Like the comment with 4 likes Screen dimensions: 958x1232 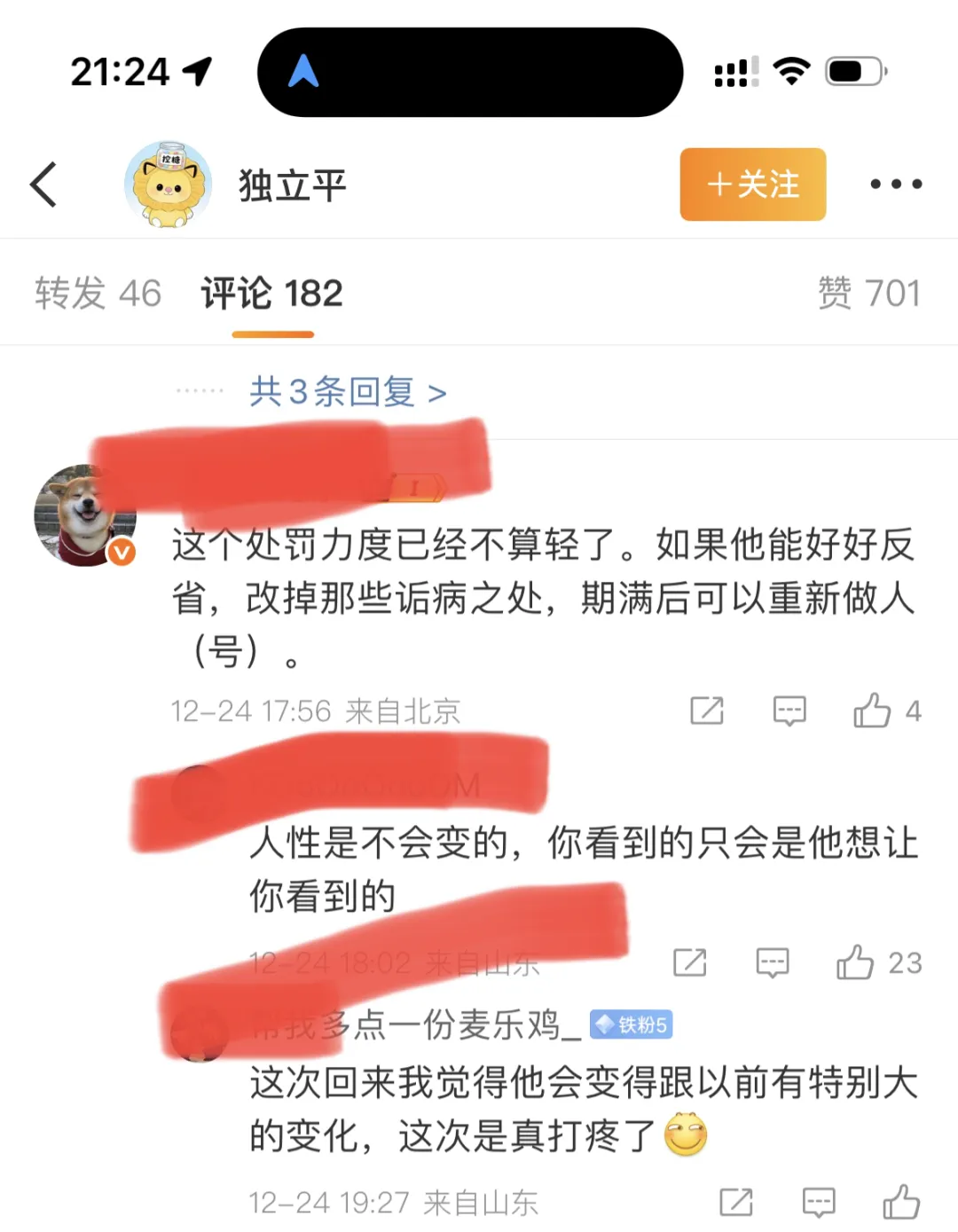(873, 710)
